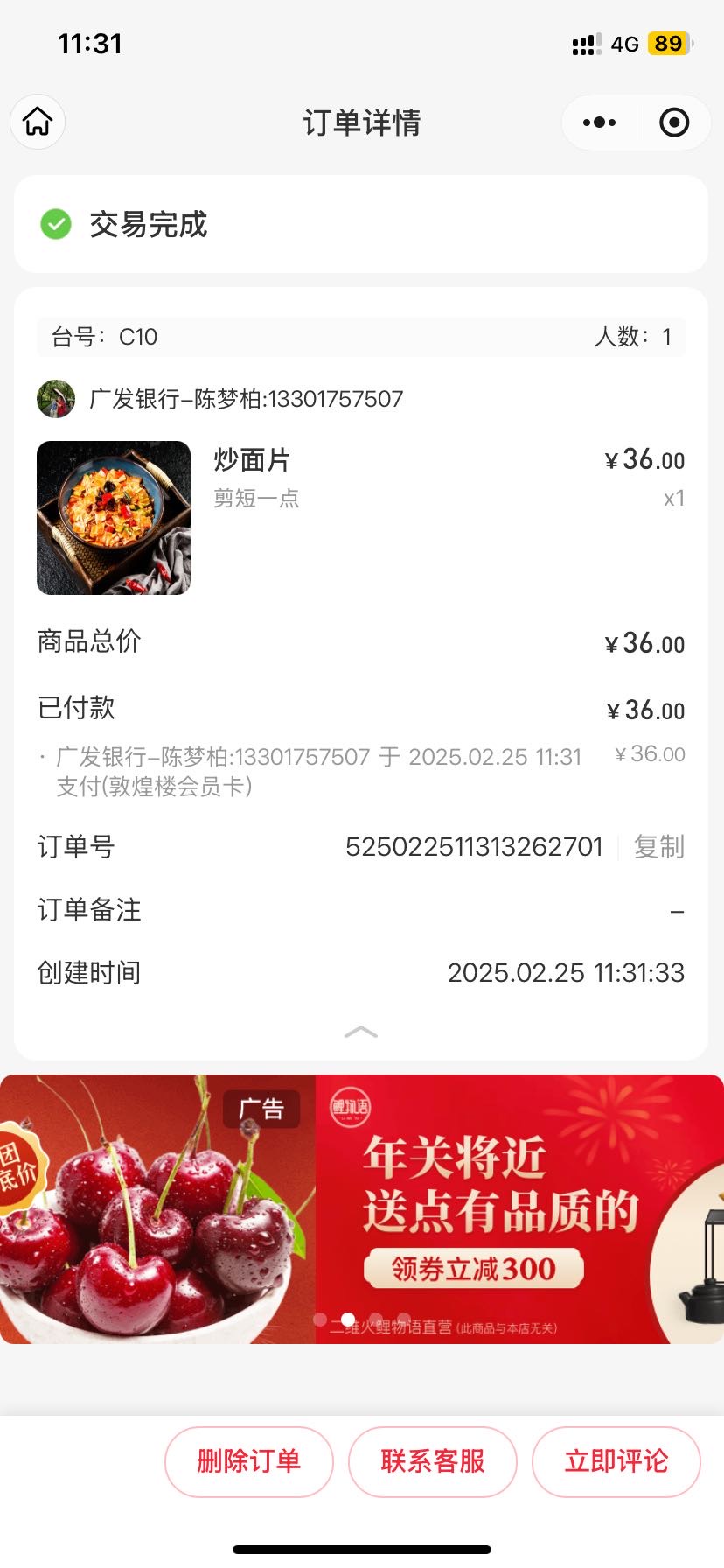This screenshot has width=724, height=1568.
Task: Go to the mini program home page
Action: 38,122
